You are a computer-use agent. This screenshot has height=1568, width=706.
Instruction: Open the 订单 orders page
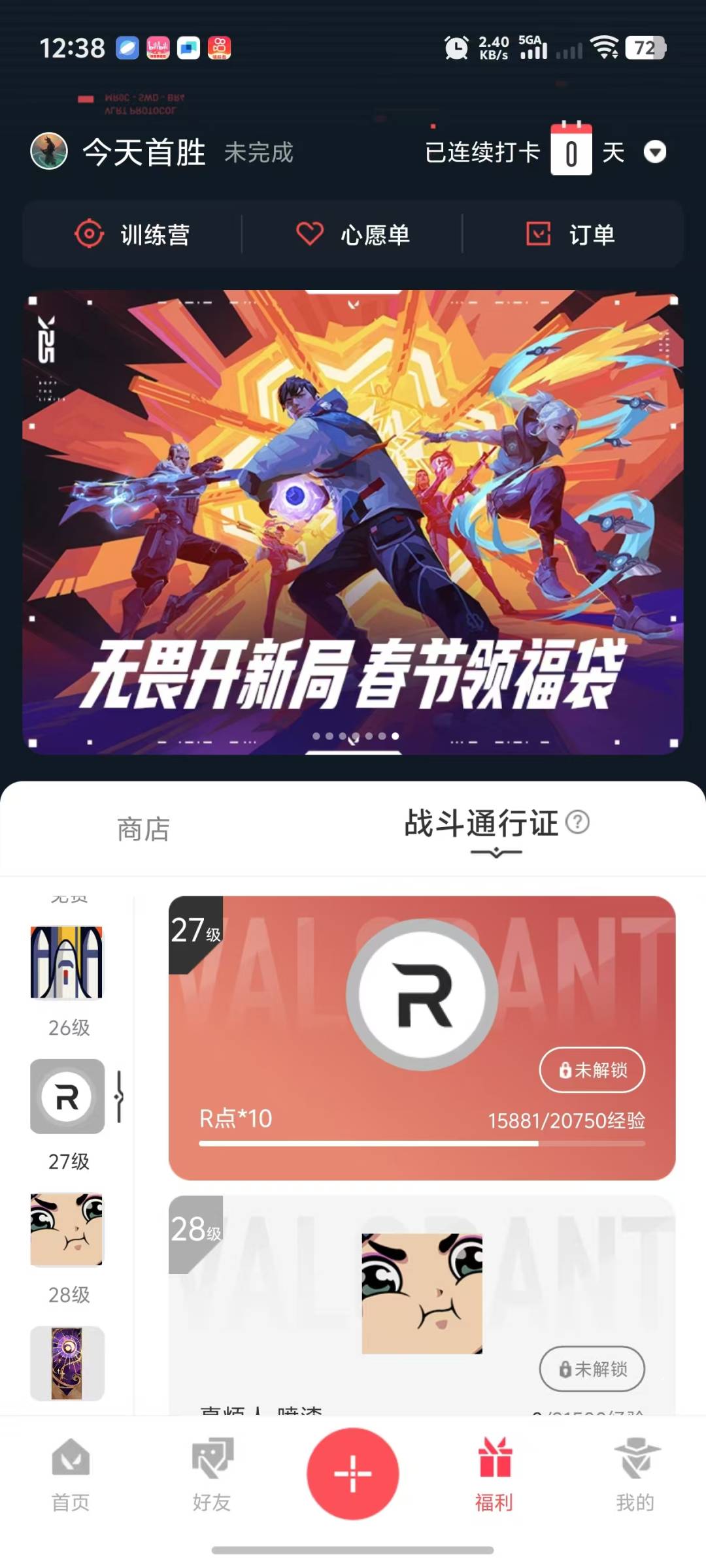(571, 235)
